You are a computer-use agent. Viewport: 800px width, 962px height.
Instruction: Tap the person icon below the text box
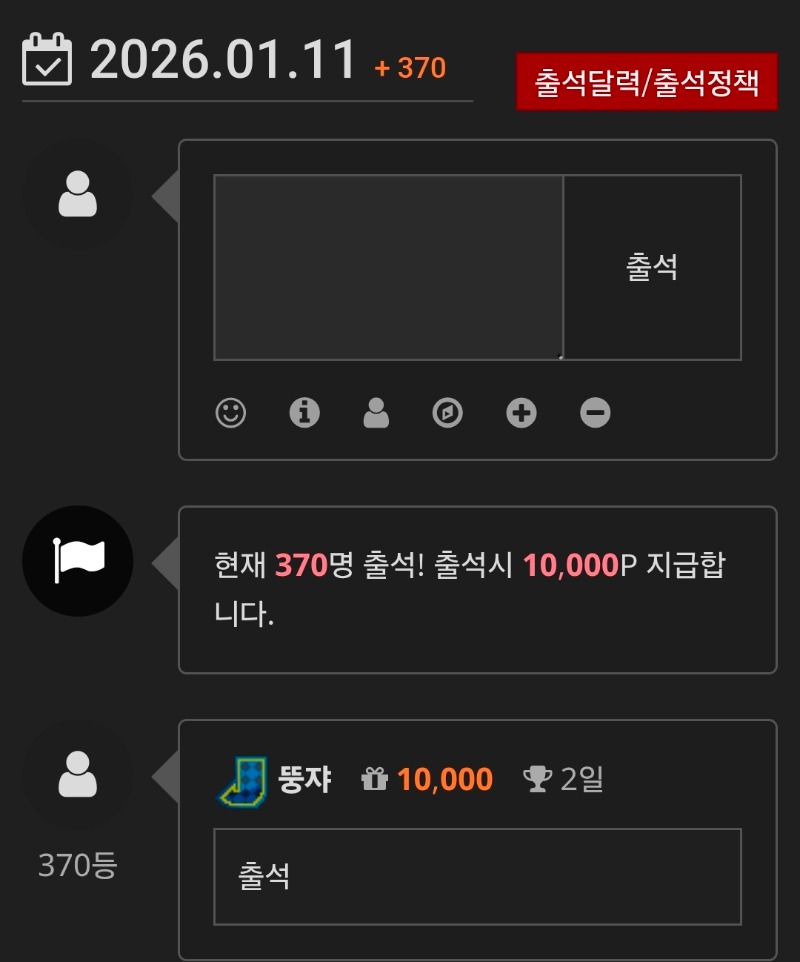376,412
